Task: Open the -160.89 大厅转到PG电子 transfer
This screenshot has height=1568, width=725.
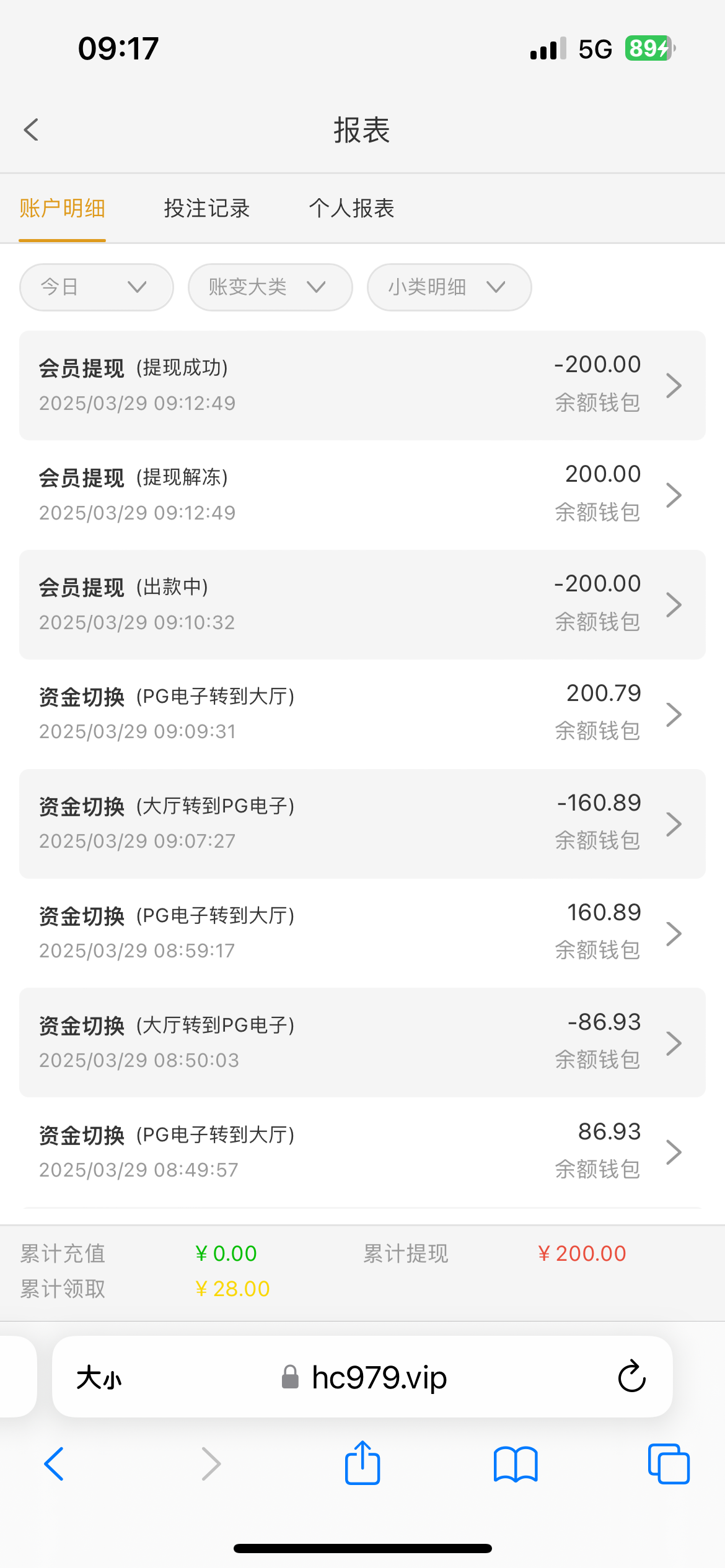Action: (362, 824)
